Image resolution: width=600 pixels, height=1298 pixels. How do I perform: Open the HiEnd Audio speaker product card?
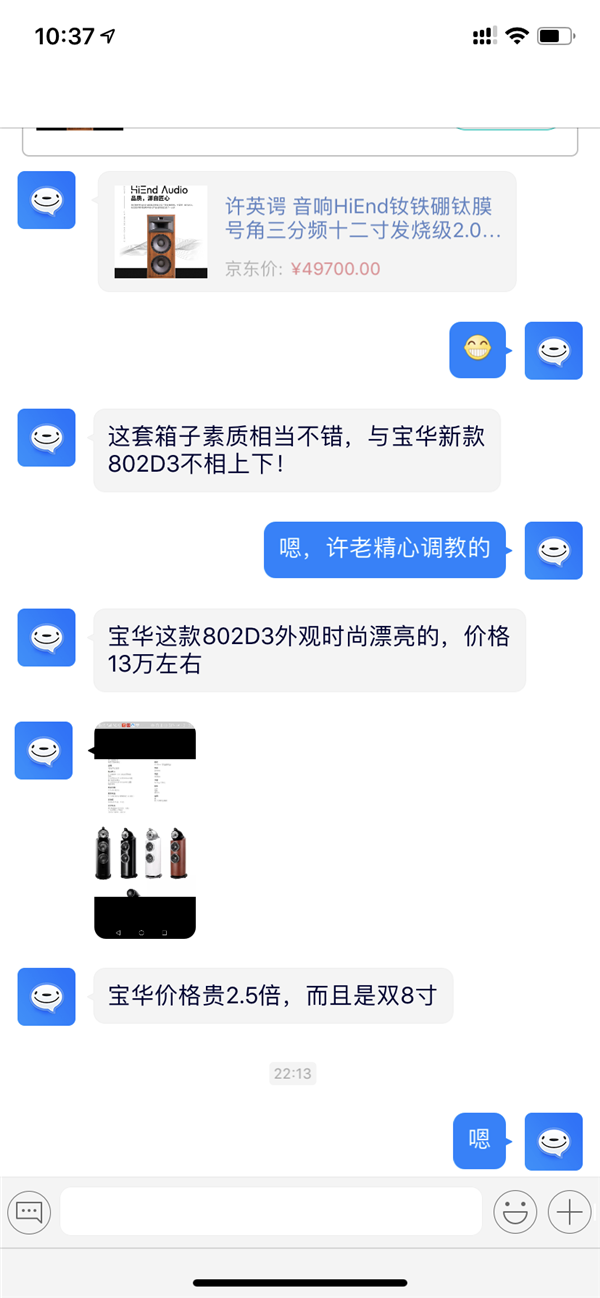(307, 231)
